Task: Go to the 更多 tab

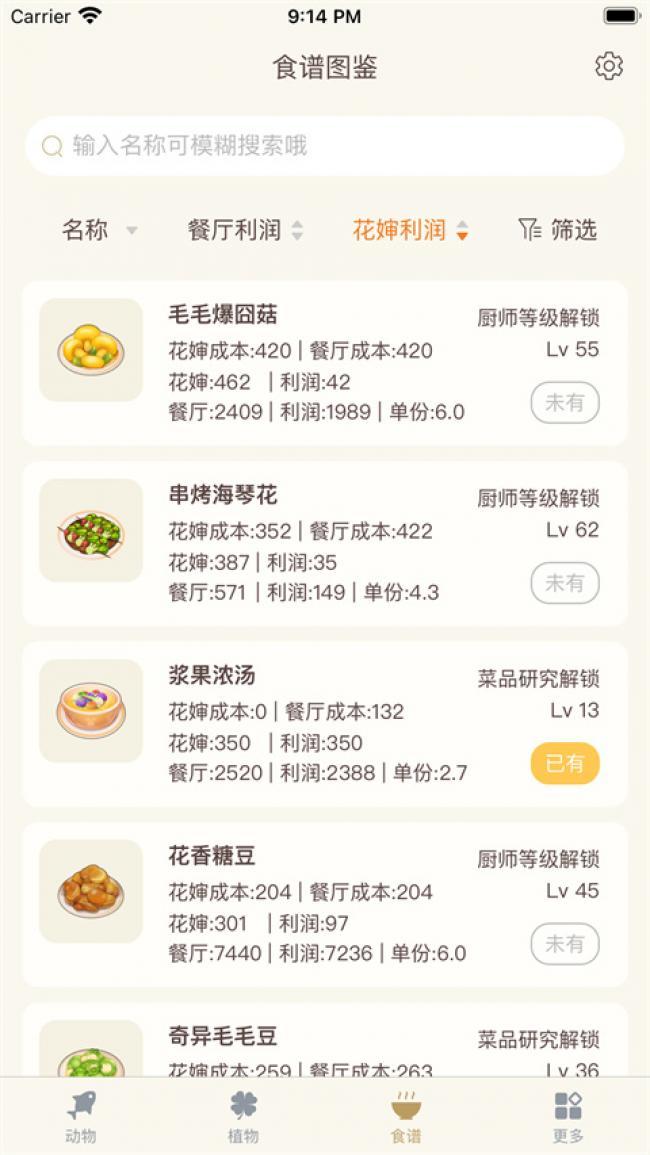Action: point(568,1117)
